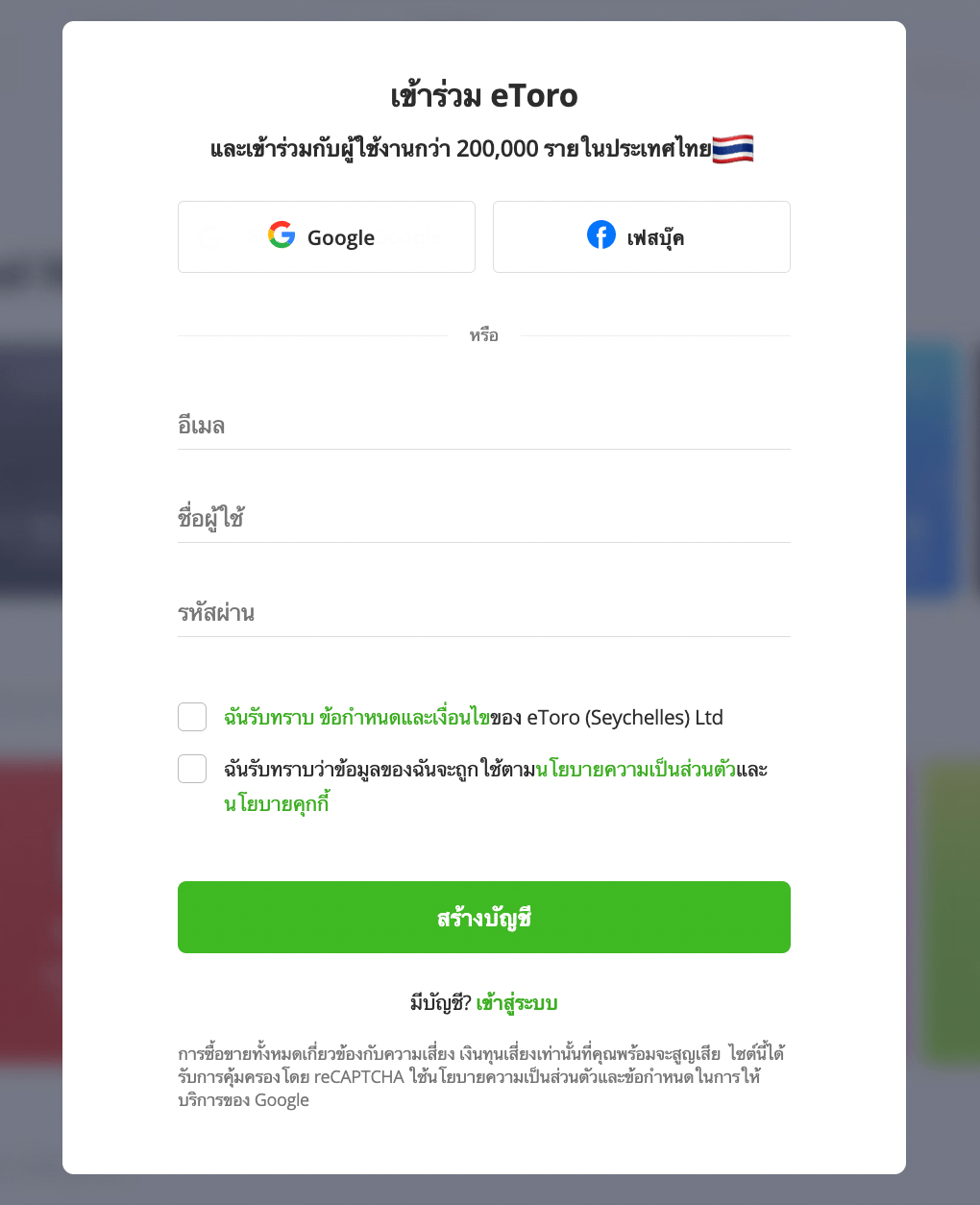
Task: Click the รหัสผ่าน password field
Action: pyautogui.click(x=484, y=613)
